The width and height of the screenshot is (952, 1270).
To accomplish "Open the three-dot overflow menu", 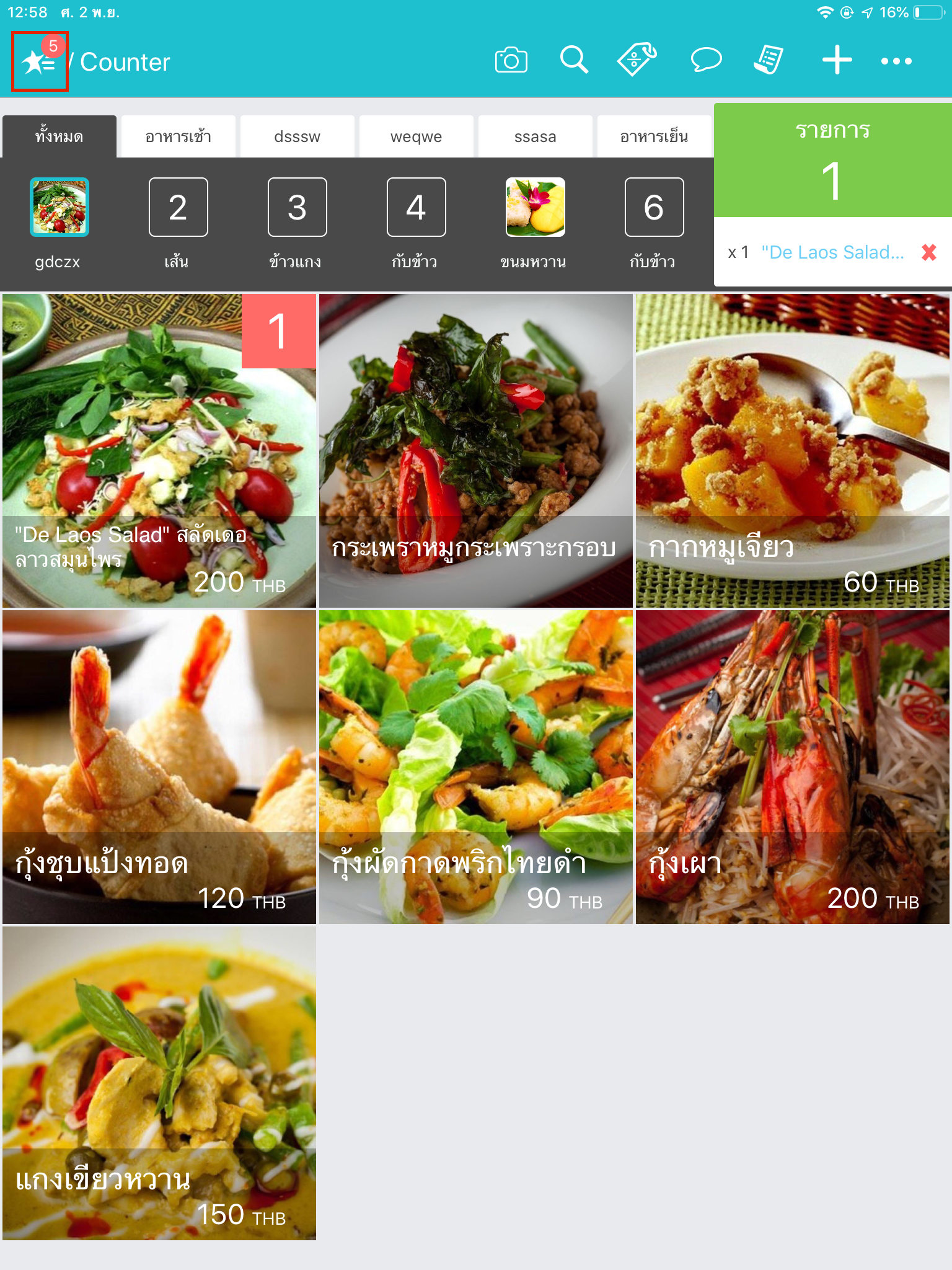I will coord(896,61).
